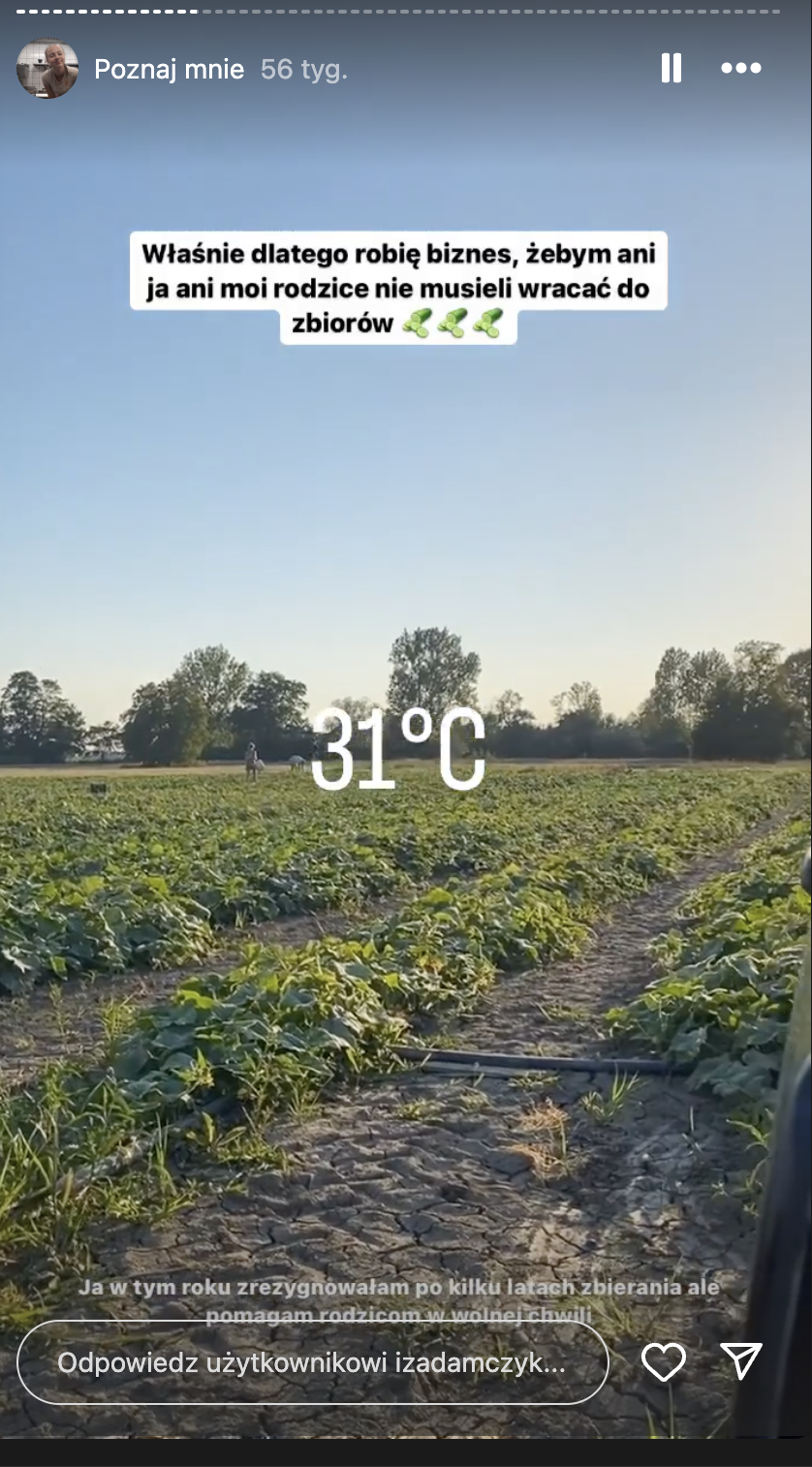Open the three-dot more options menu
Viewport: 812px width, 1467px height.
click(741, 68)
